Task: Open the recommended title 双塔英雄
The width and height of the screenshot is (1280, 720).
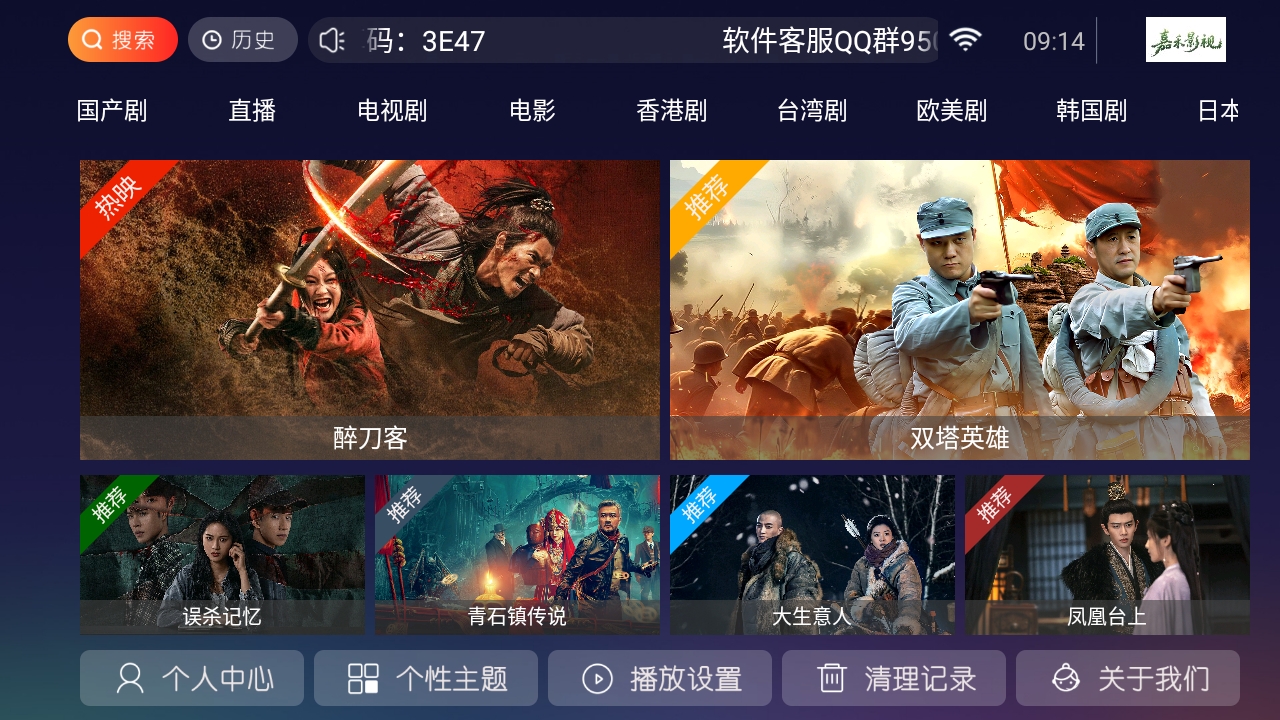Action: pyautogui.click(x=960, y=310)
